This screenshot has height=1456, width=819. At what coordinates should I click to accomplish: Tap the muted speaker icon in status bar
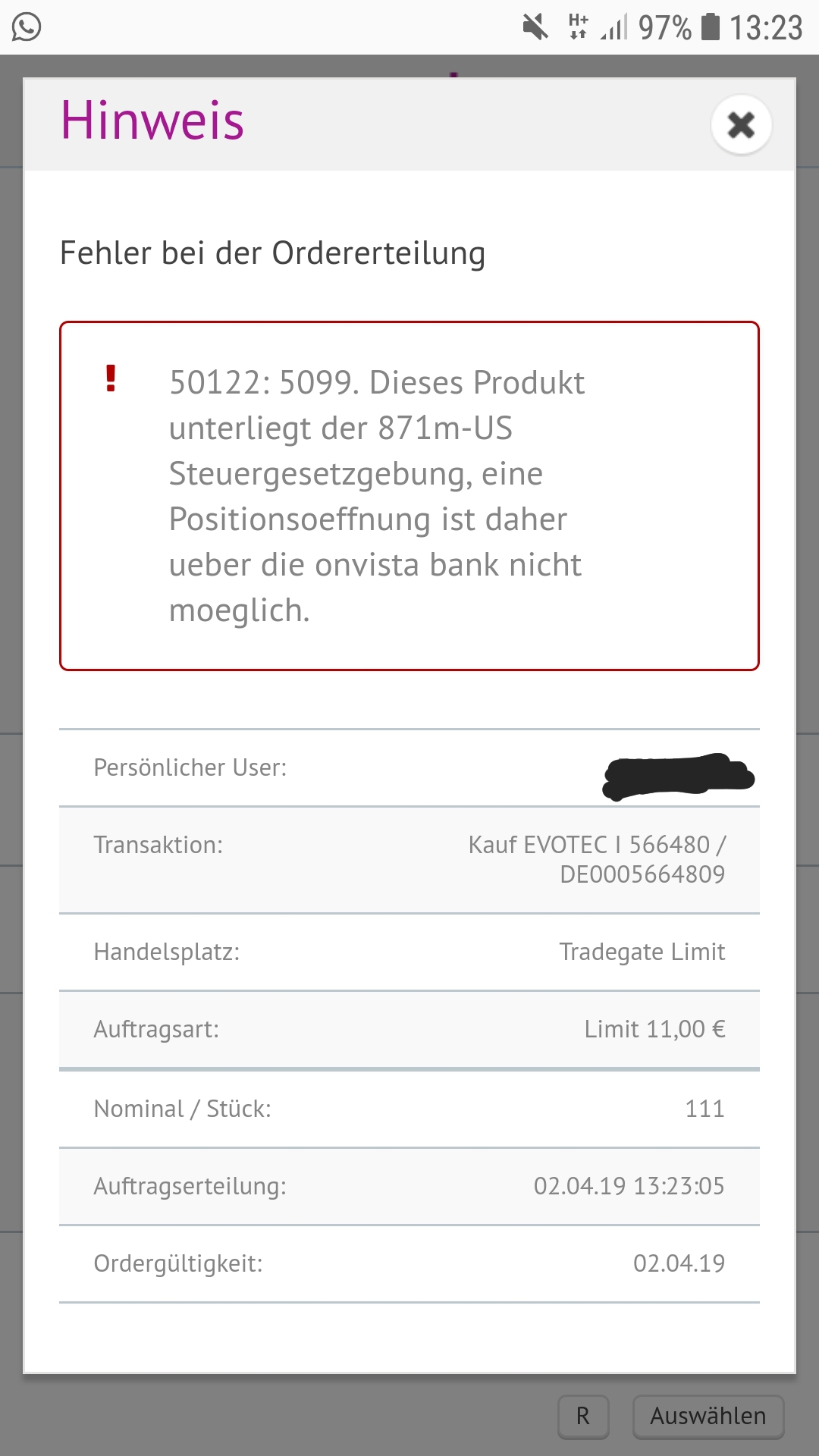pyautogui.click(x=536, y=27)
